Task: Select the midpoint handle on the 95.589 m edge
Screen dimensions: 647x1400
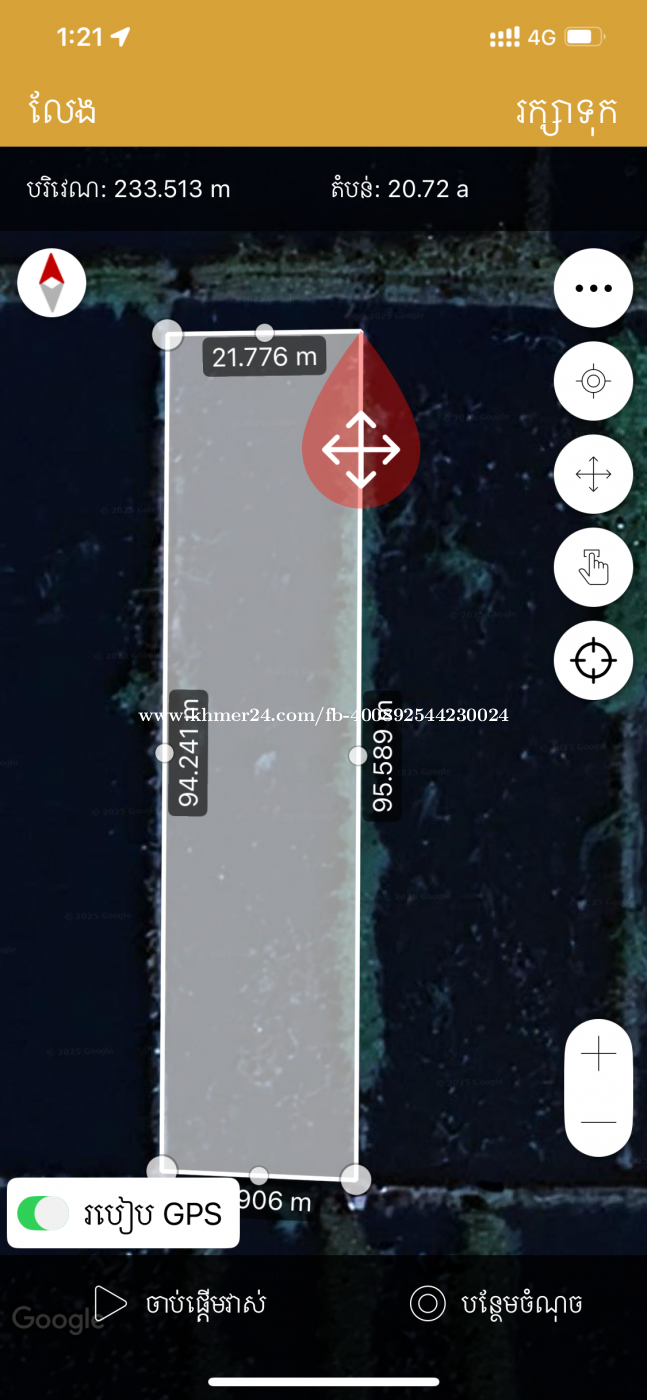Action: click(357, 755)
